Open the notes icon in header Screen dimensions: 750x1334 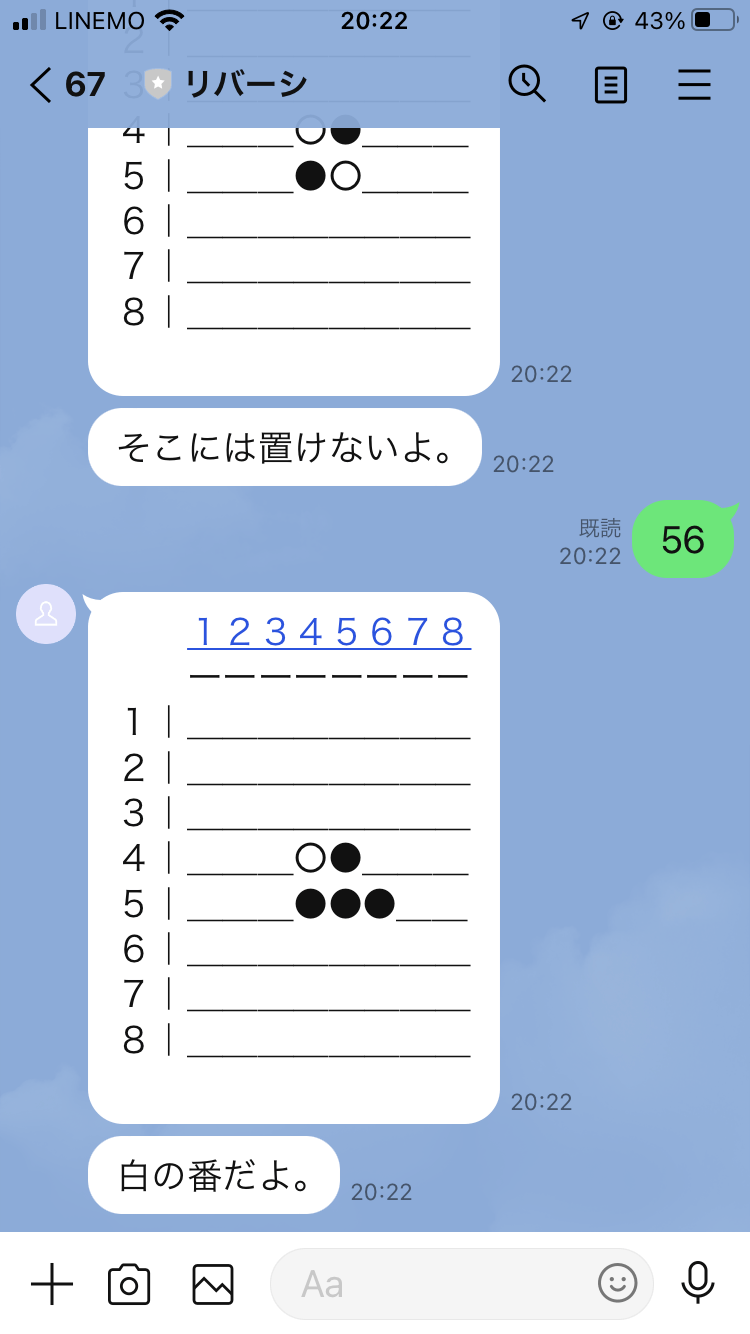point(610,85)
